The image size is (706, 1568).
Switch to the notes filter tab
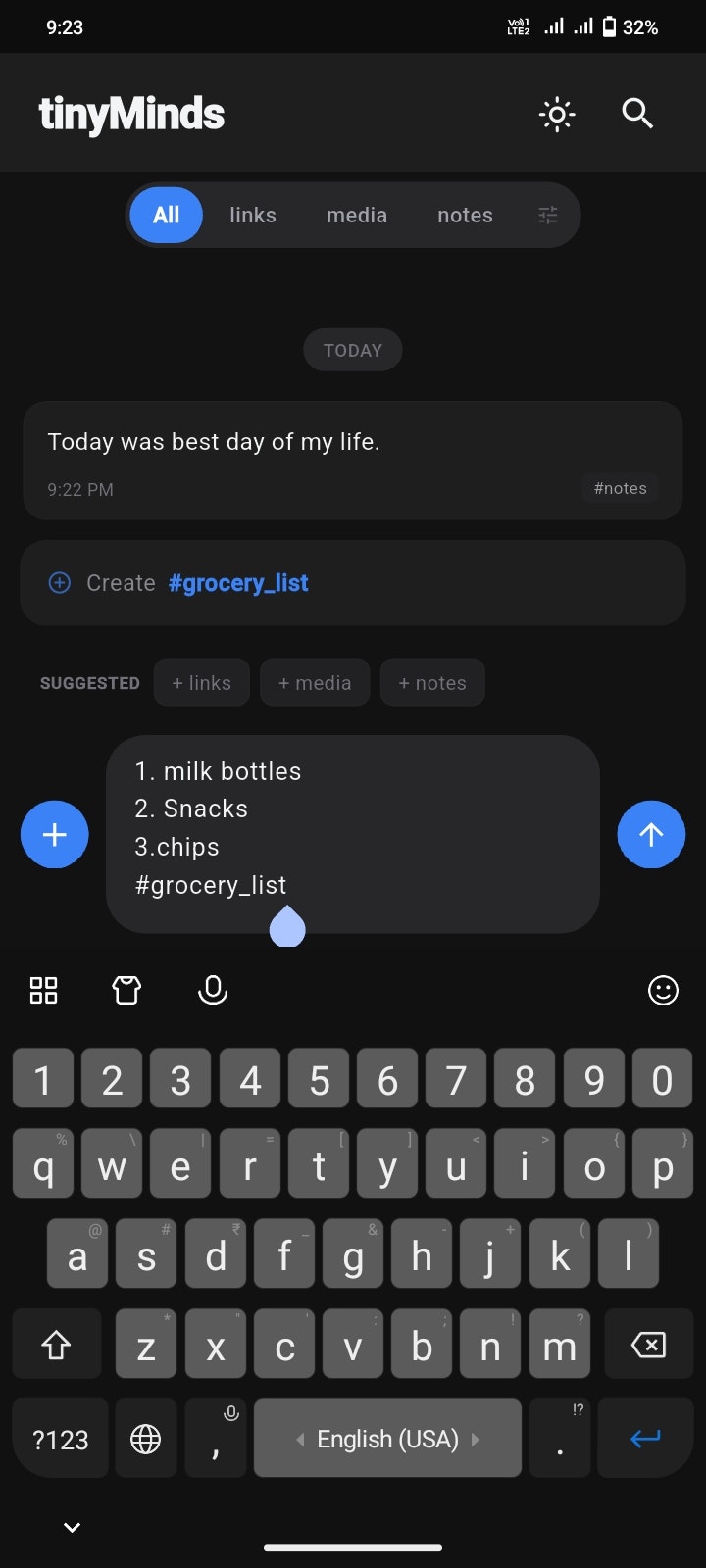[465, 216]
